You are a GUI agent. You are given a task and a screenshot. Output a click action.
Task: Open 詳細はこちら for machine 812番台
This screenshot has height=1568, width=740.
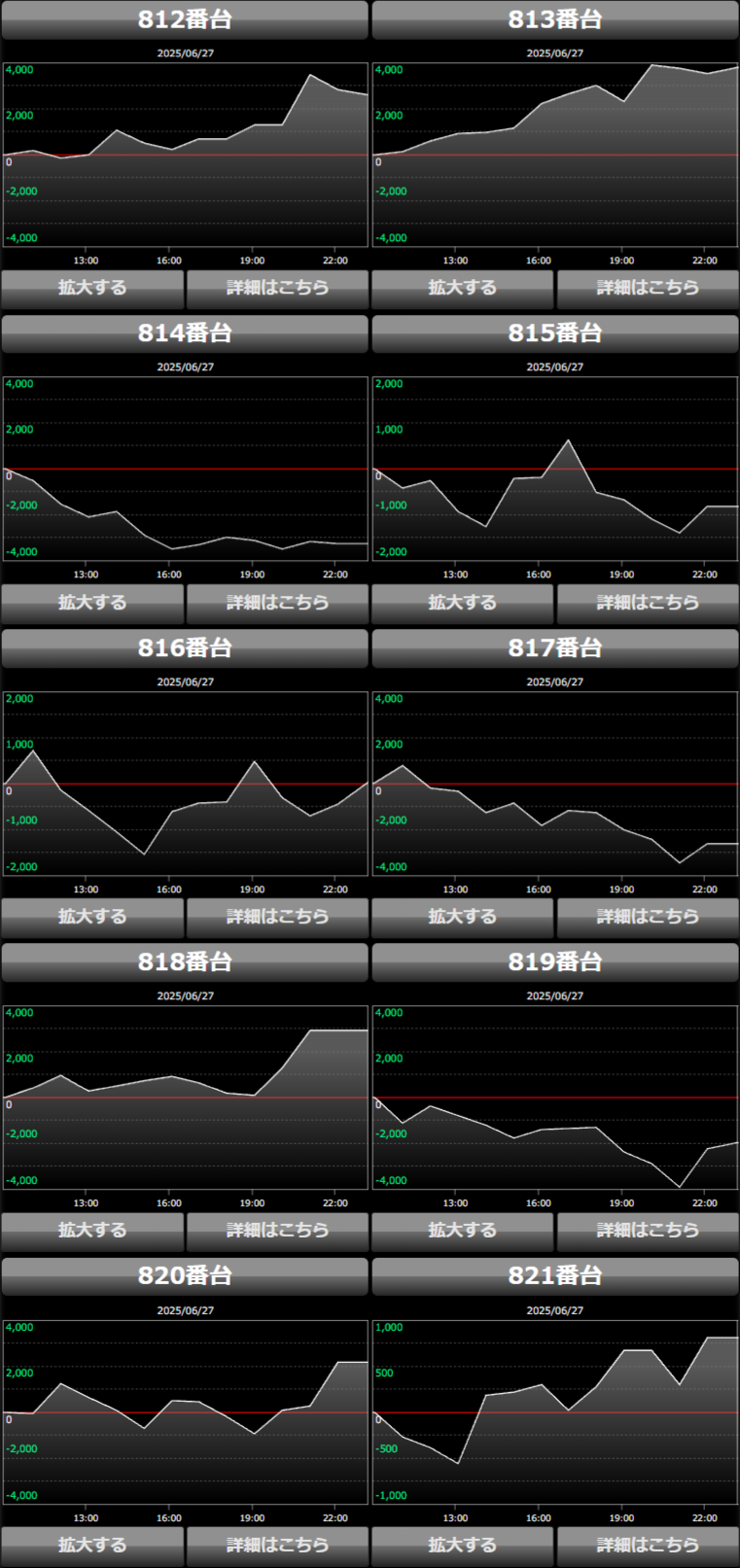[x=277, y=288]
